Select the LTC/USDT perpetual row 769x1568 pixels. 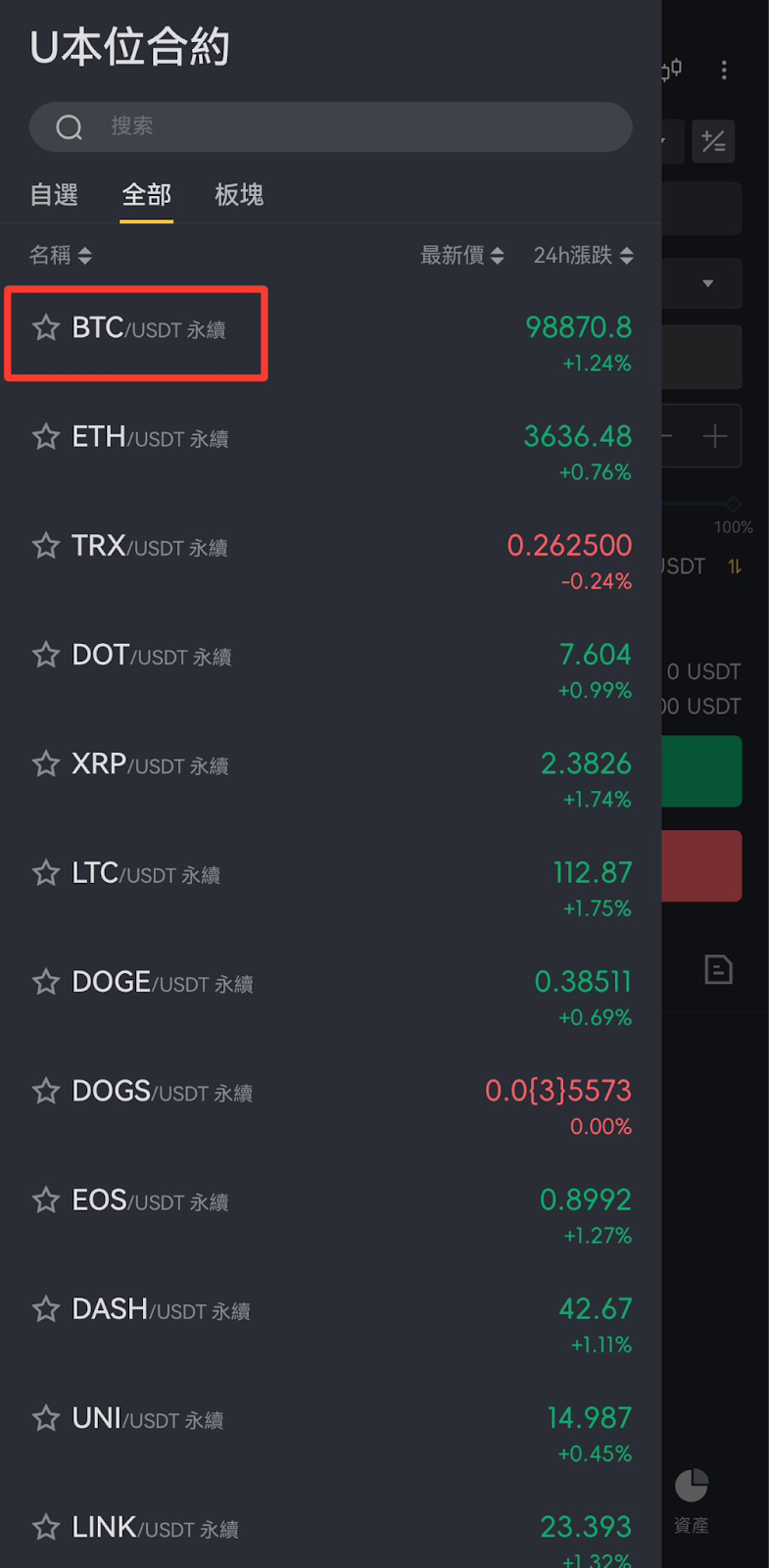[x=331, y=887]
